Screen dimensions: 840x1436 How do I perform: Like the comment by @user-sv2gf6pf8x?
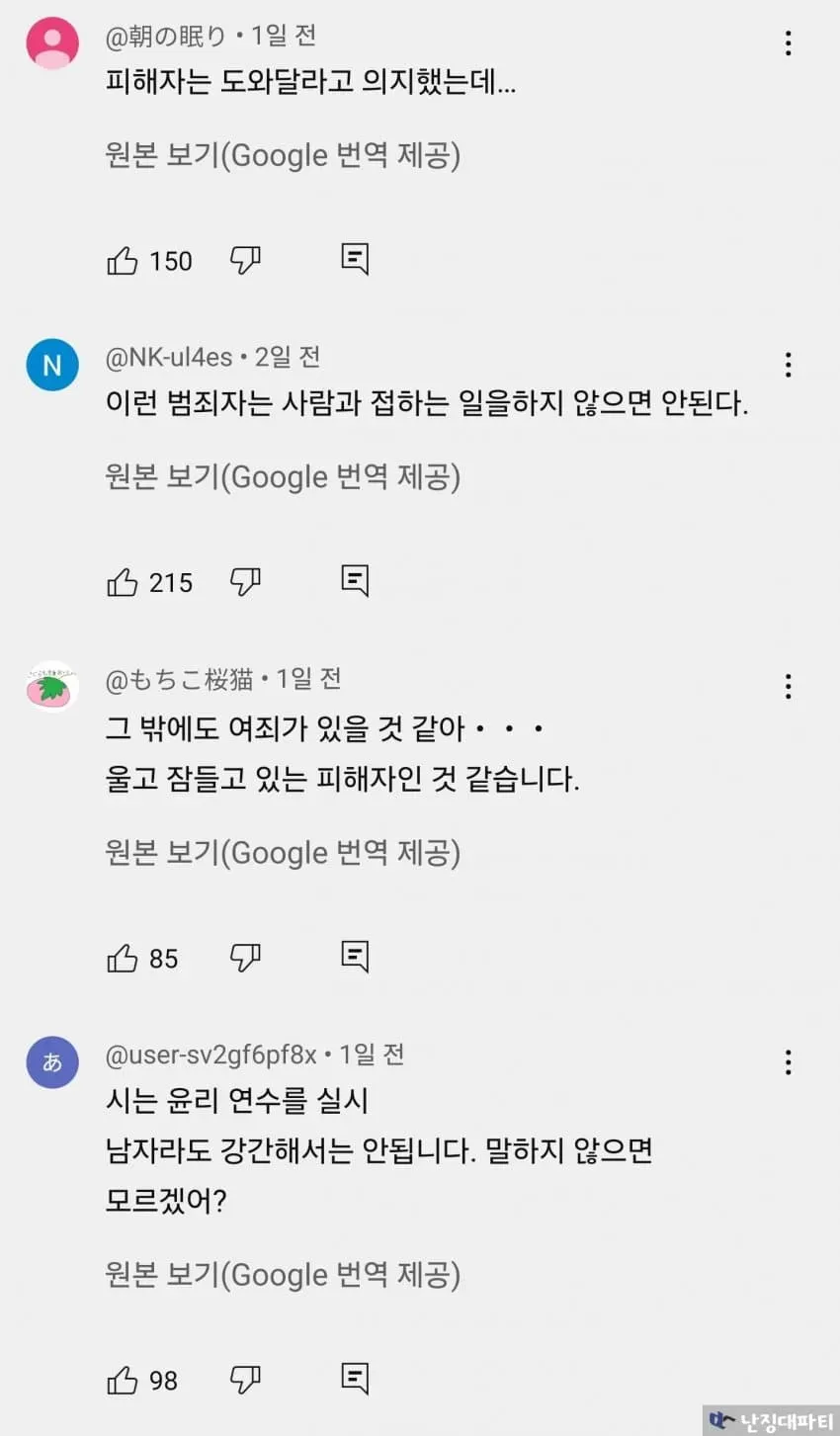[123, 1380]
